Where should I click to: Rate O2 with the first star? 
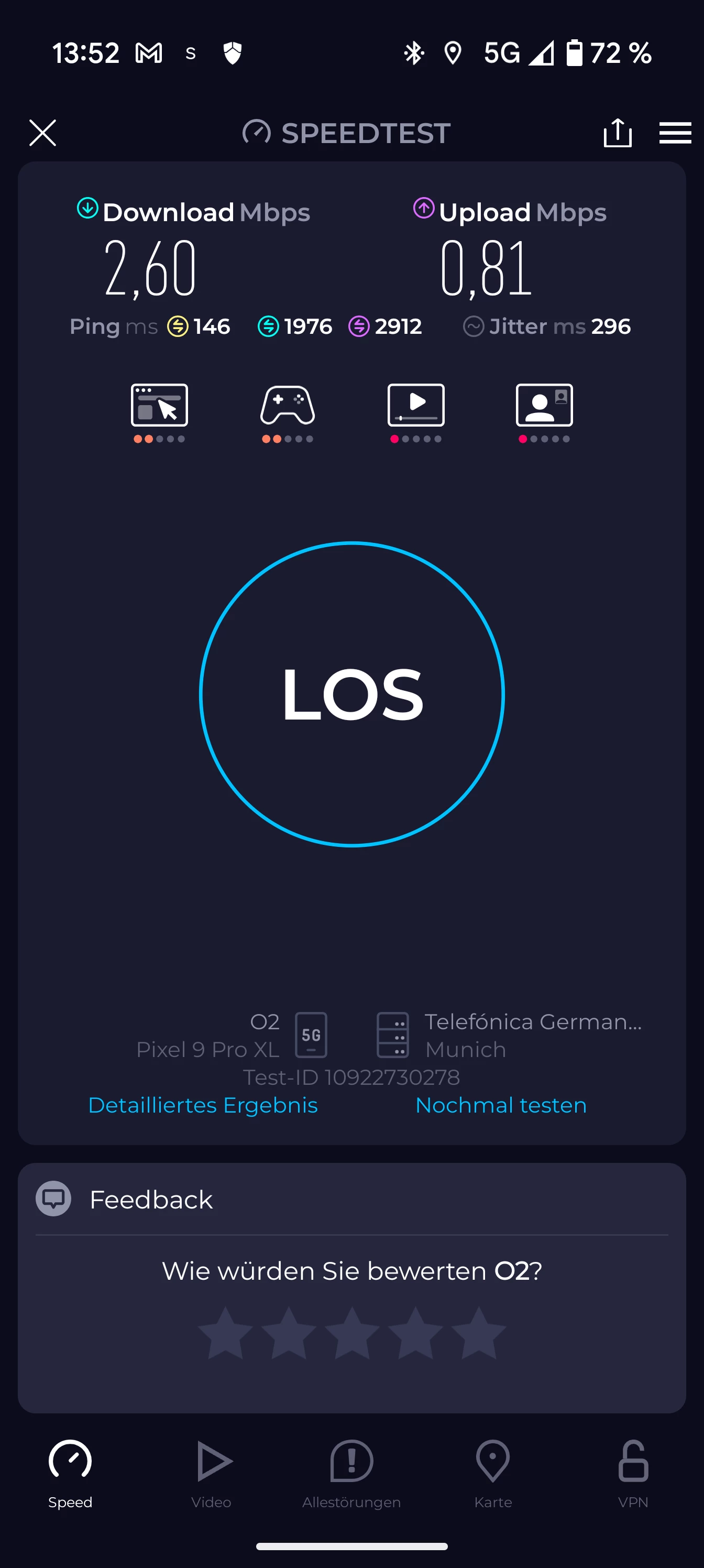(226, 1333)
